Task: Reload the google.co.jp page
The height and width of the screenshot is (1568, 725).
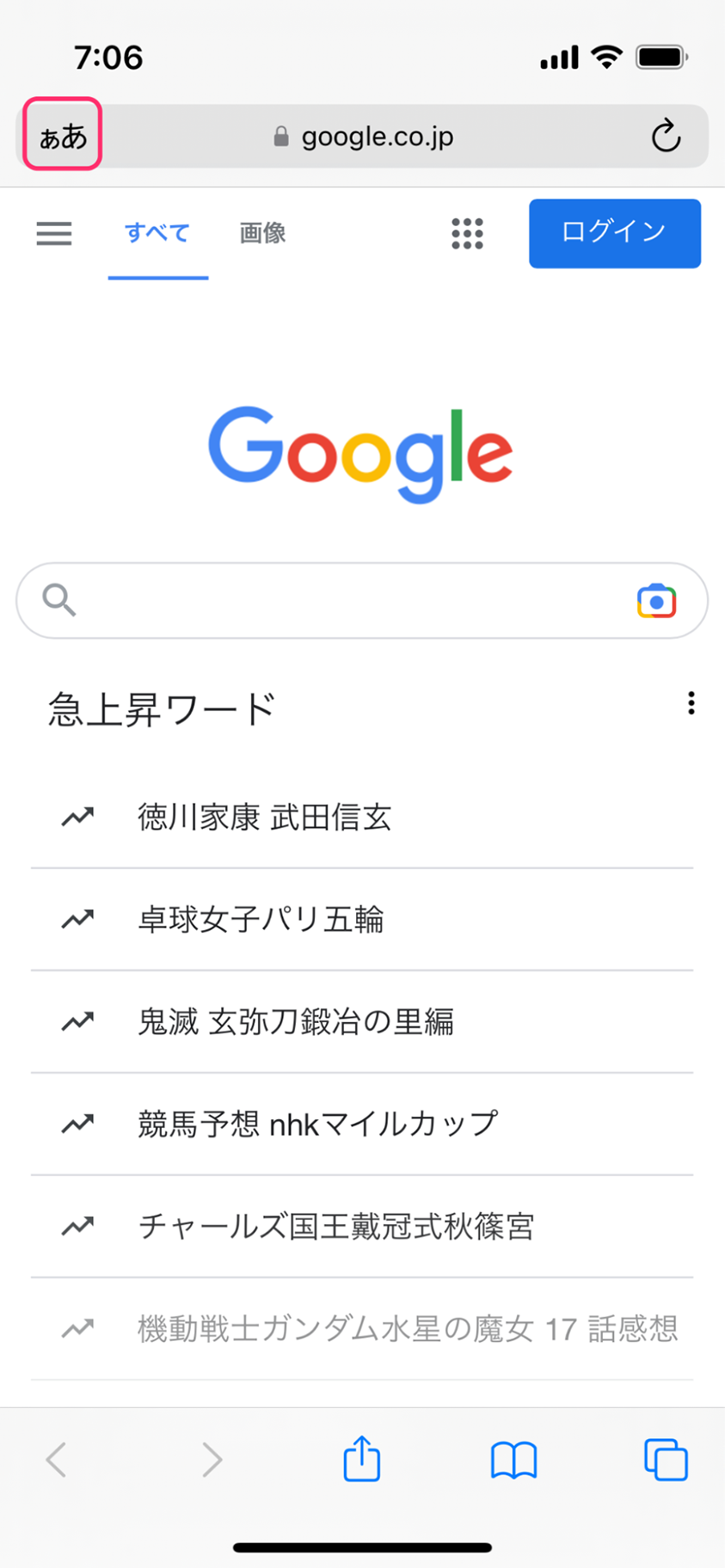Action: [666, 136]
